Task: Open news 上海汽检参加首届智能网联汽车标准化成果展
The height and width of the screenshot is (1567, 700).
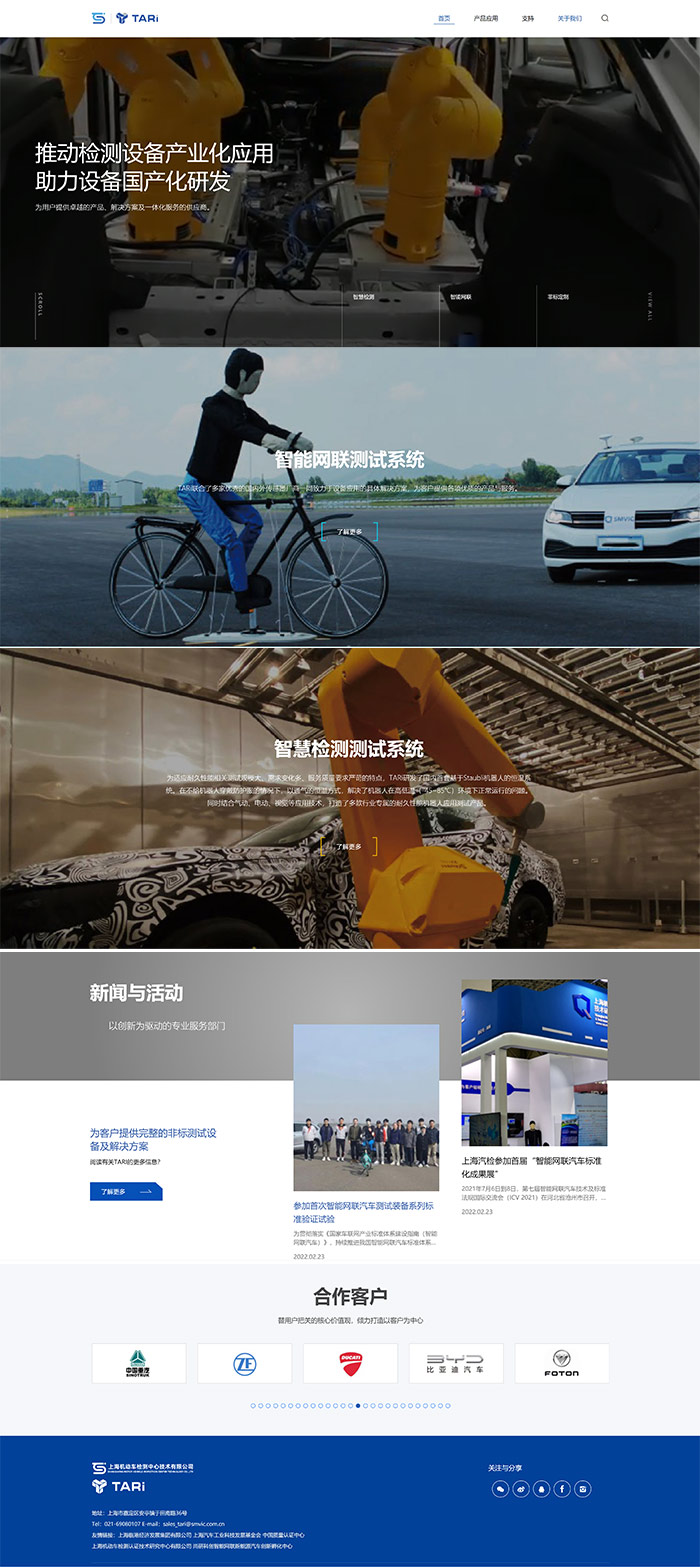Action: pyautogui.click(x=534, y=1167)
